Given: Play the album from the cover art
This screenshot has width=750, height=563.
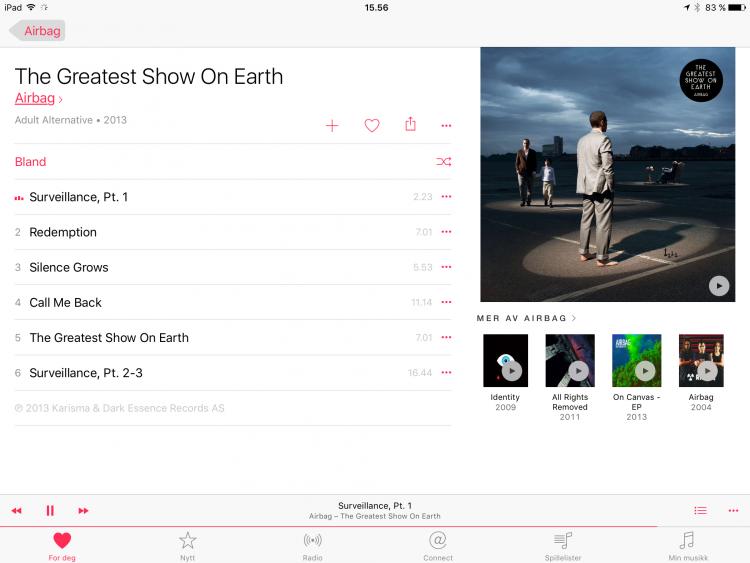Looking at the screenshot, I should click(718, 285).
